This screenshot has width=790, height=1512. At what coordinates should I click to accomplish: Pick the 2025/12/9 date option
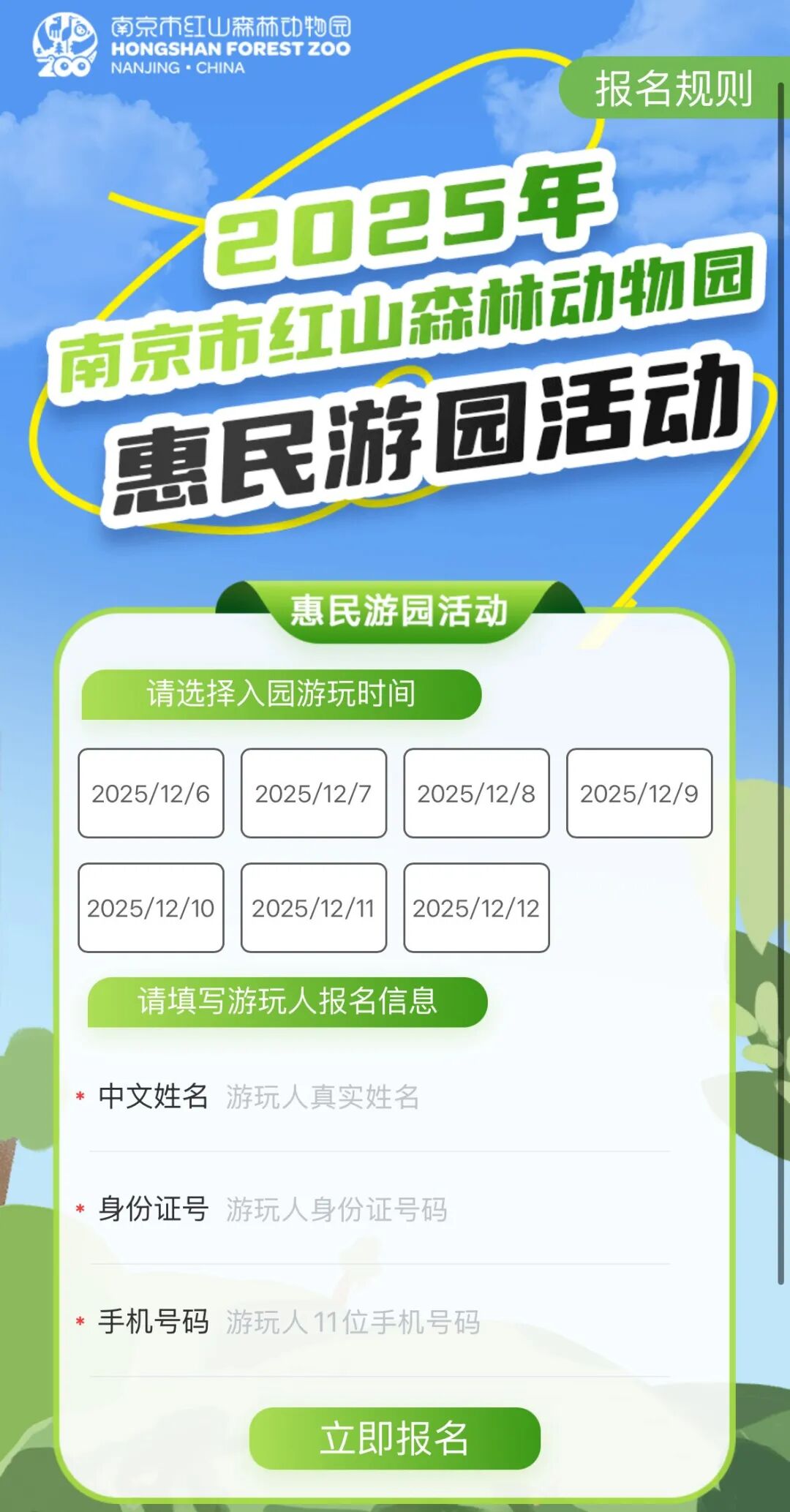[639, 793]
